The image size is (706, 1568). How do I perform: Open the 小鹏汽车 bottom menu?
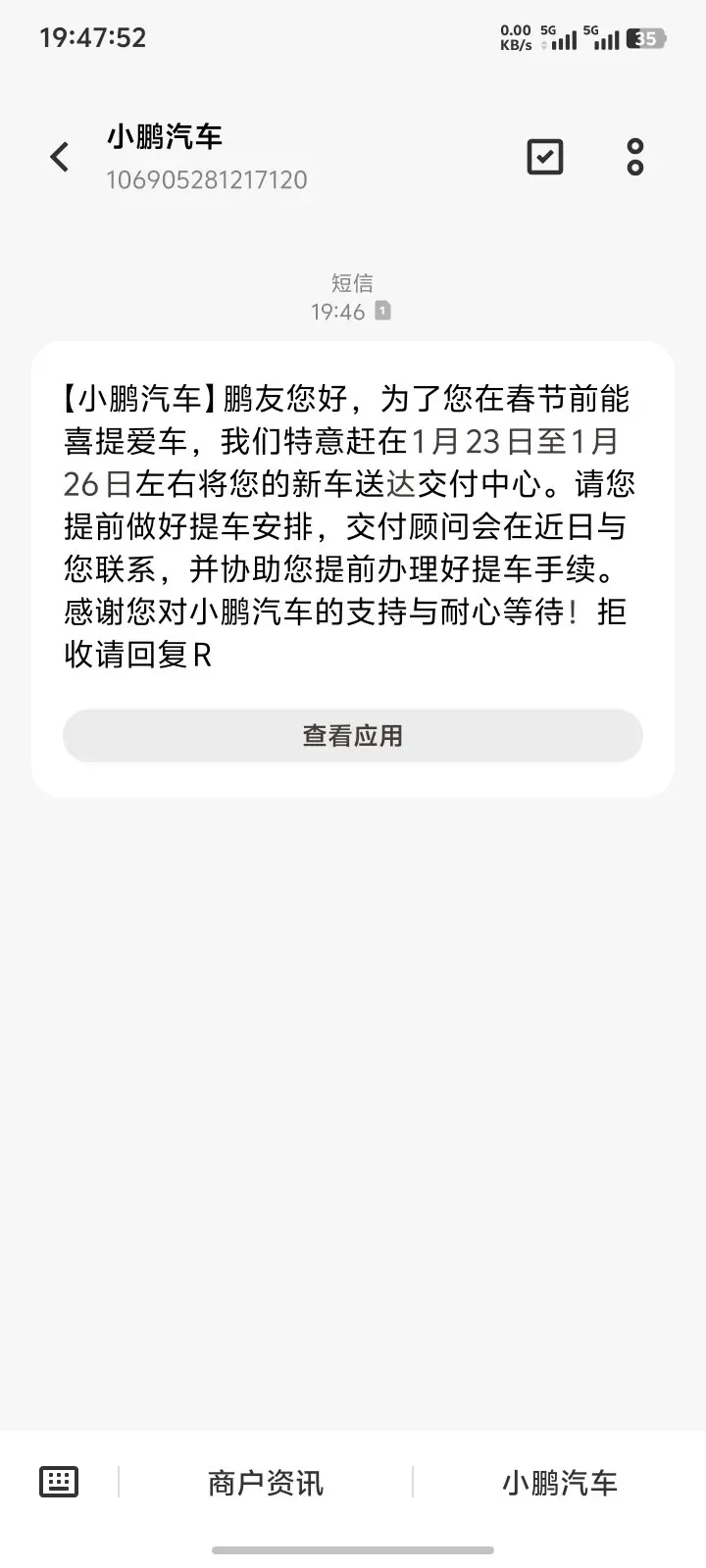coord(560,1483)
